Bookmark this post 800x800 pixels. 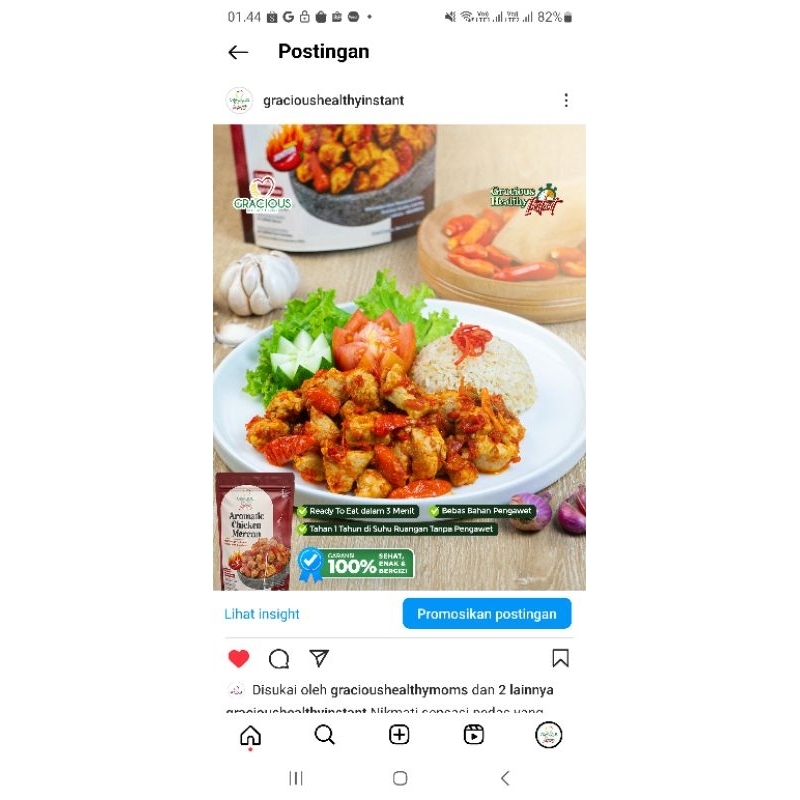click(560, 658)
